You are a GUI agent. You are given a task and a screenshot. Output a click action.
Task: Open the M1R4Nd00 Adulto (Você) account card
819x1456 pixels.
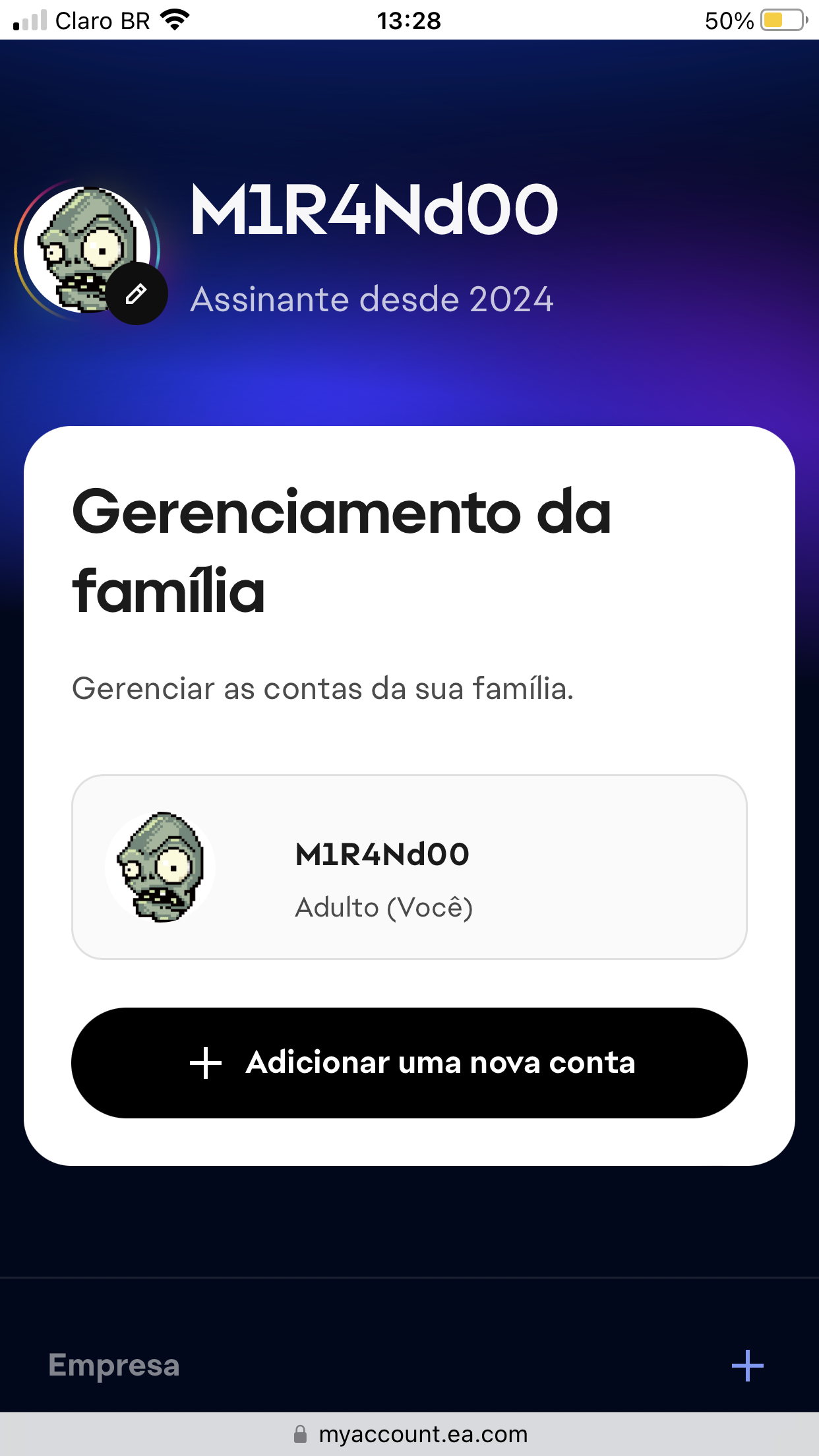coord(409,866)
